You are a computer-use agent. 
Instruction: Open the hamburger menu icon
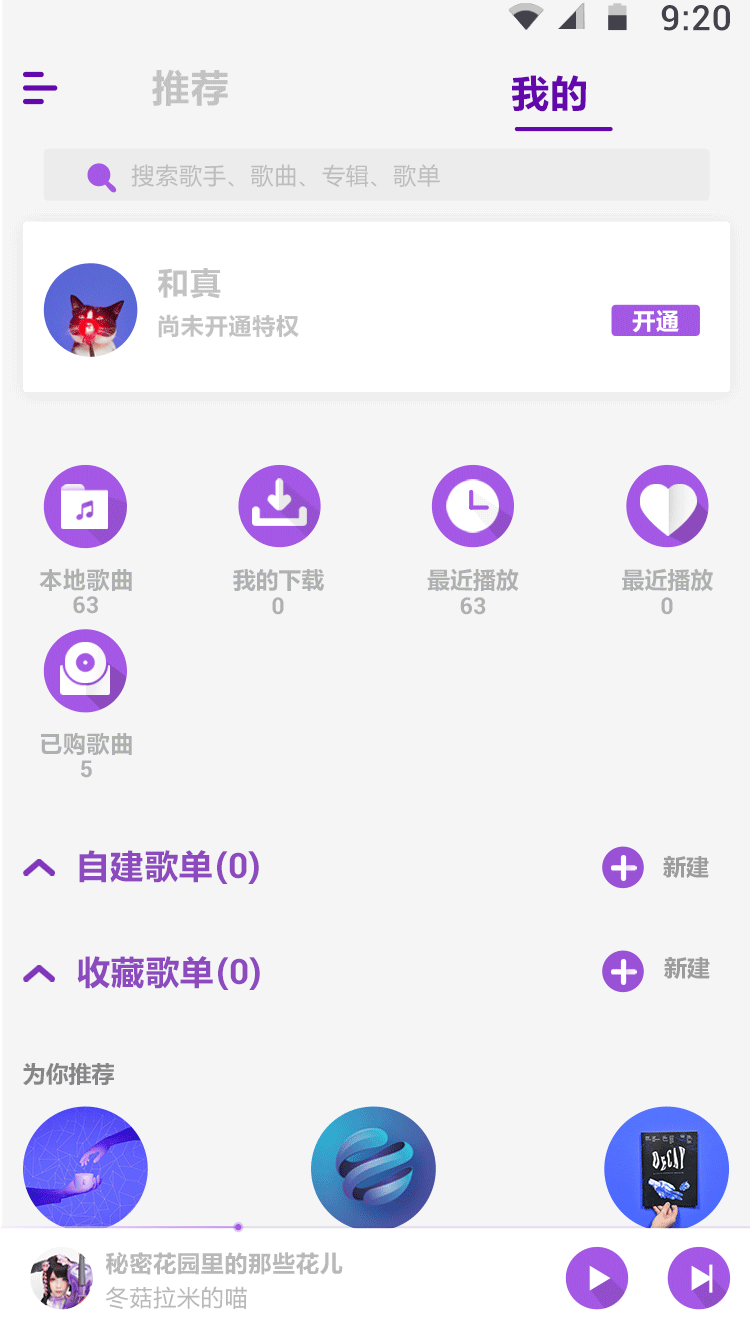[x=40, y=89]
